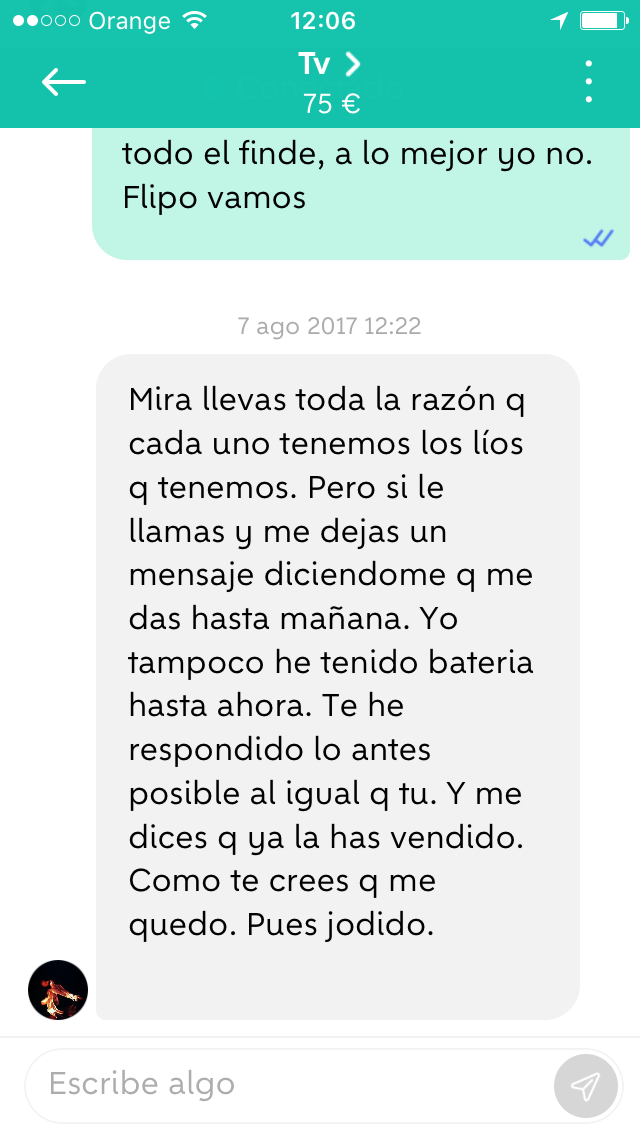Tap the Escribe algo message field
The image size is (640, 1136).
click(290, 1085)
